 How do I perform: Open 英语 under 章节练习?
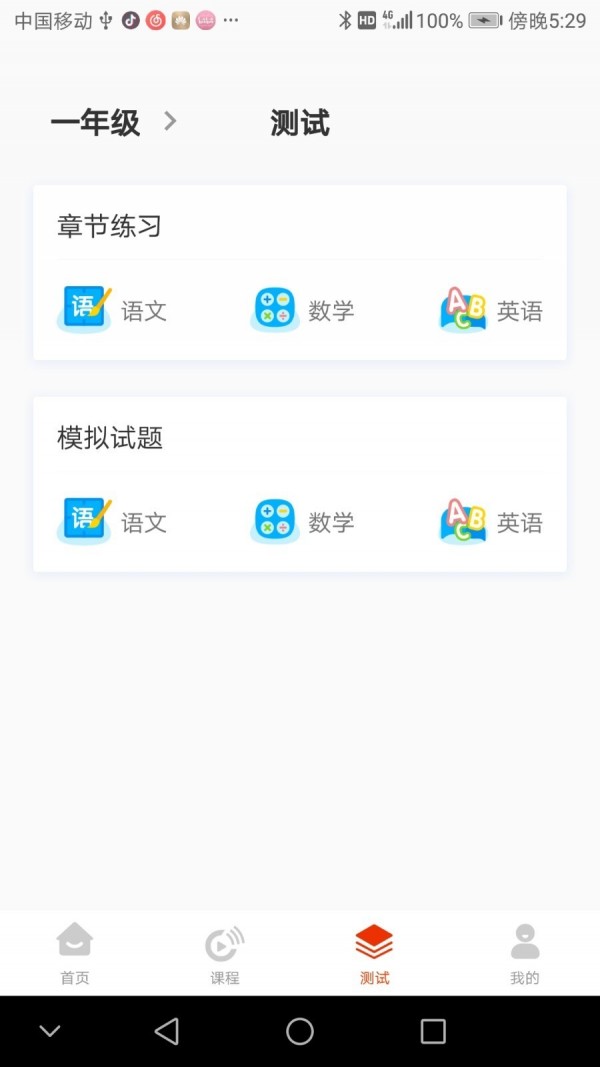491,310
